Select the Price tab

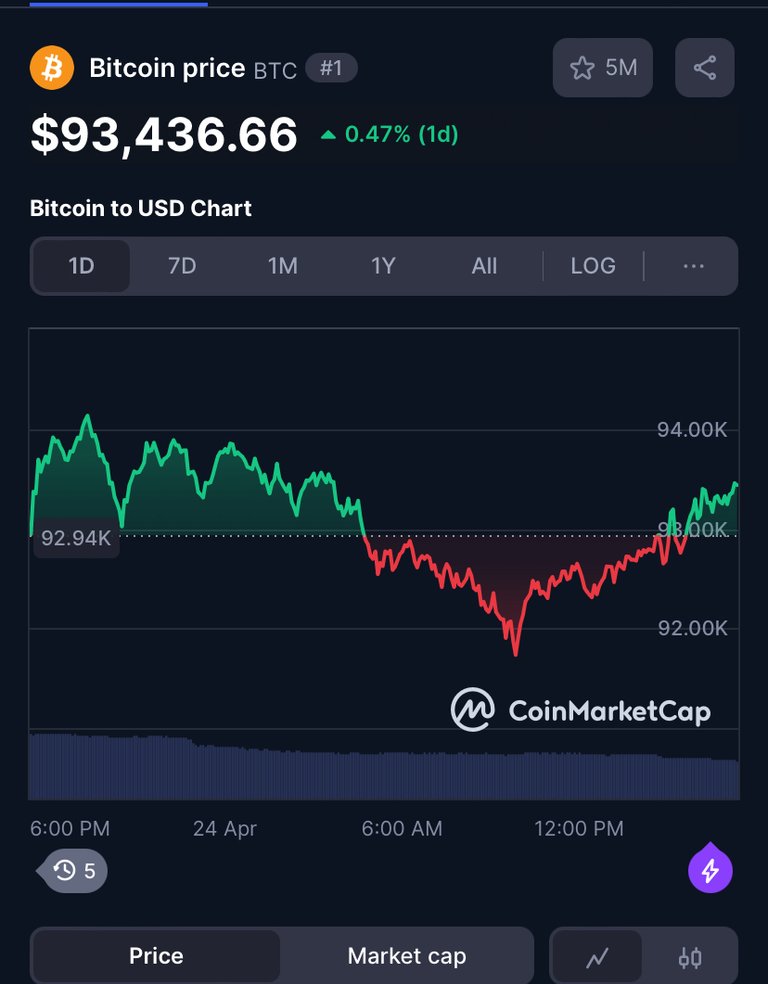(156, 956)
